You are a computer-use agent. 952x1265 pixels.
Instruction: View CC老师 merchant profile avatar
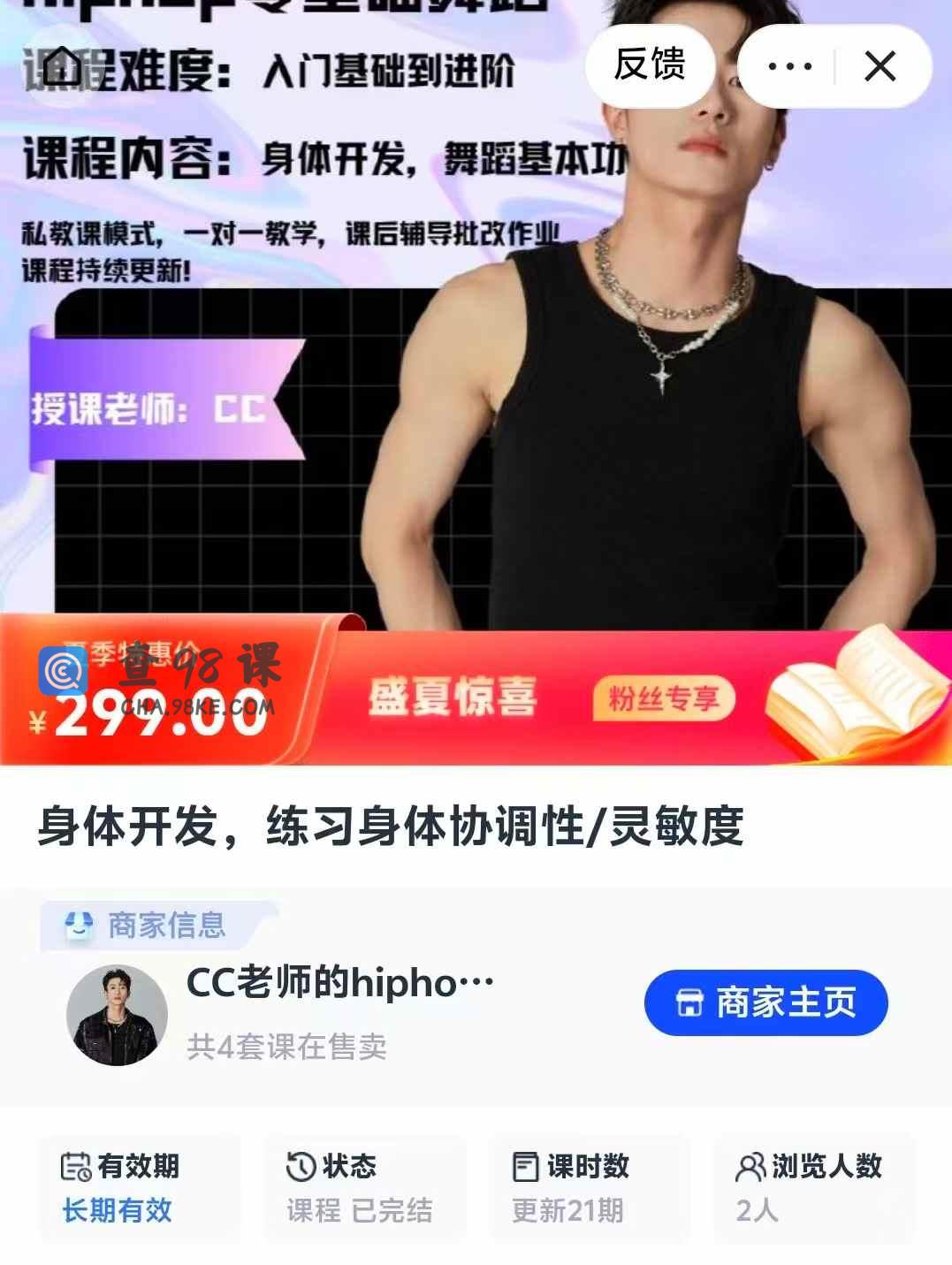pos(117,1015)
